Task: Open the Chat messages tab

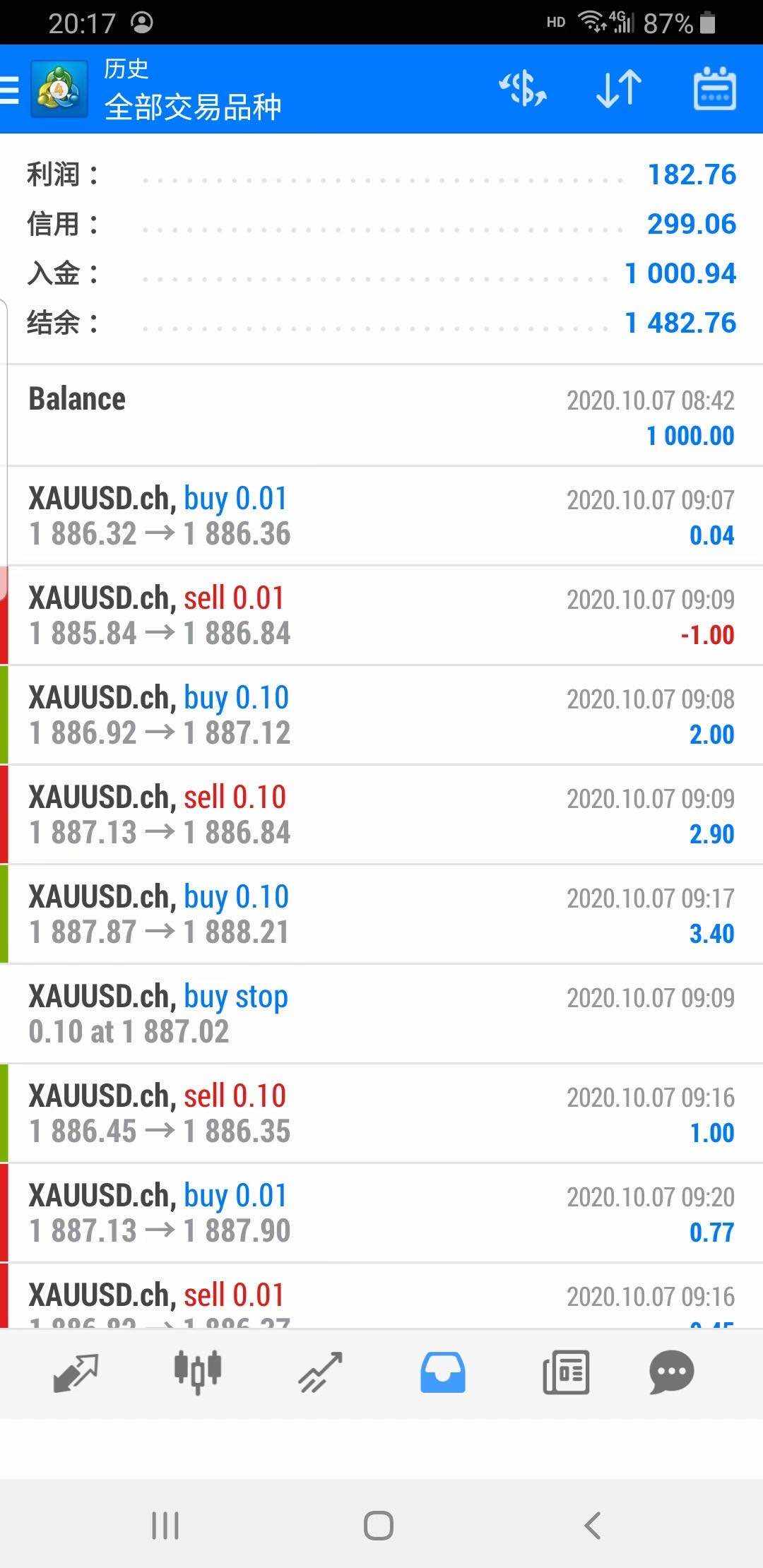Action: tap(671, 1372)
